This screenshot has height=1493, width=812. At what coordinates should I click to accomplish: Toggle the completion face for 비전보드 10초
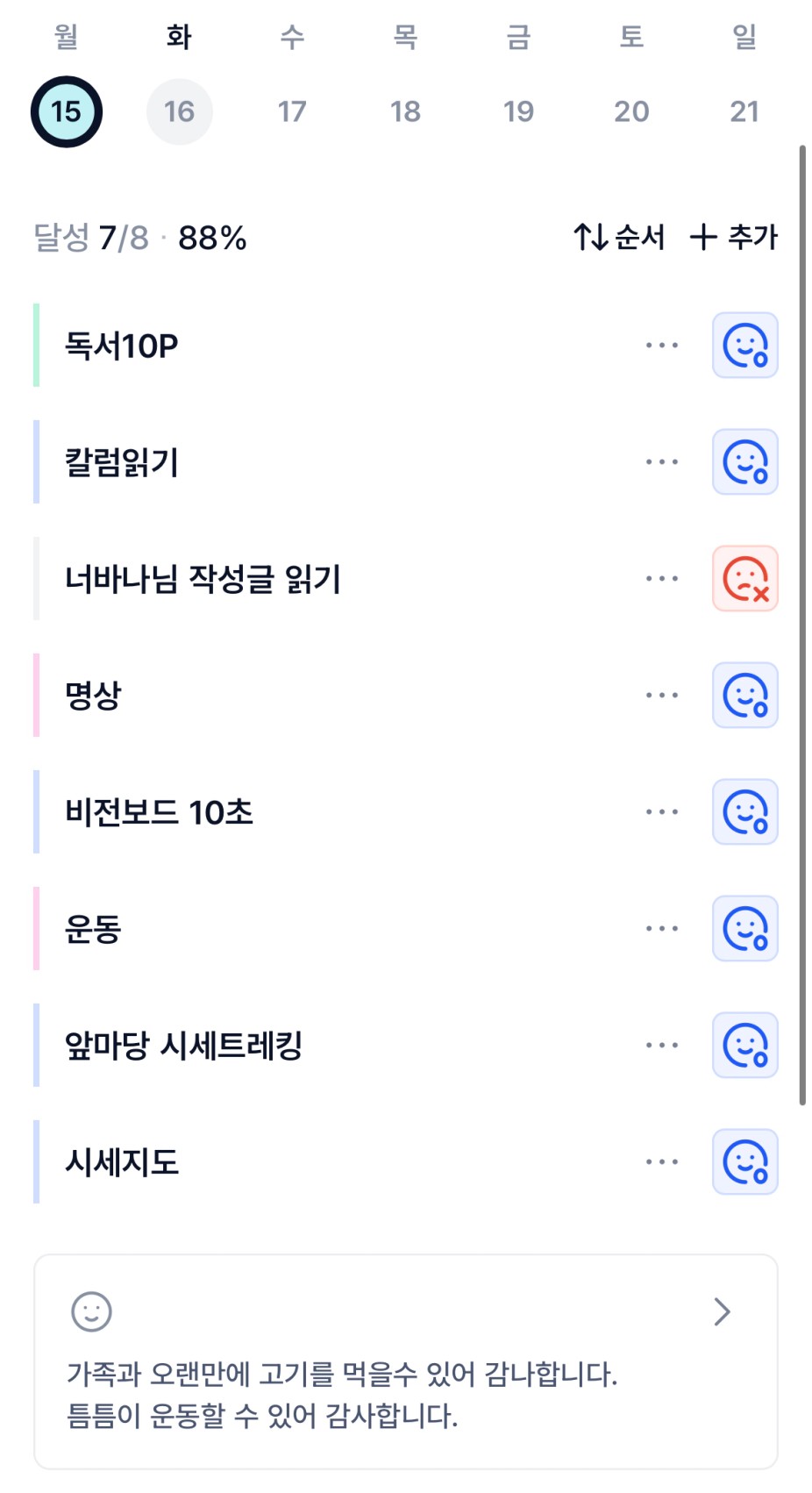744,812
